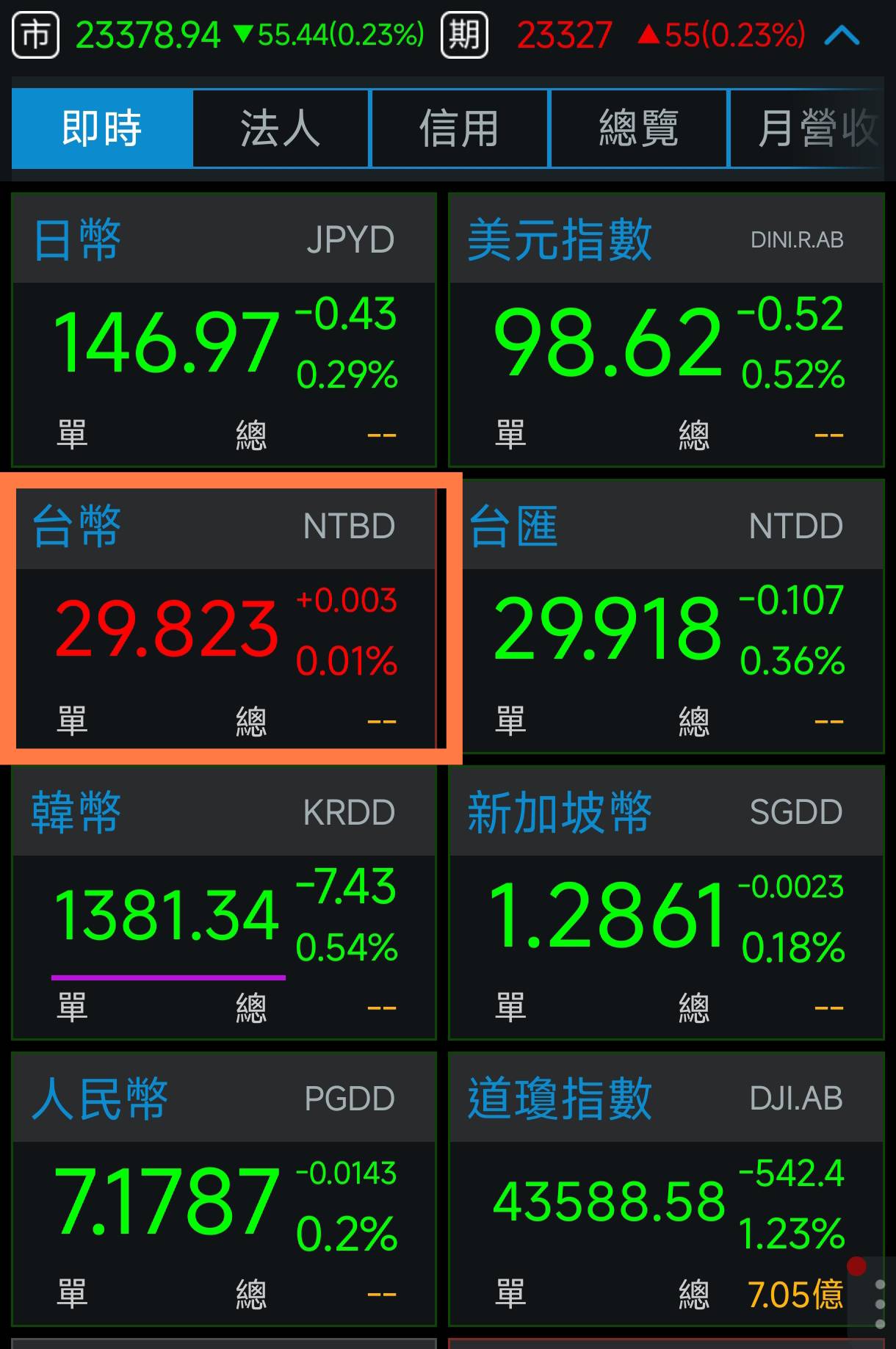View the 韓幣 KRDD quote card
Viewport: 896px width, 1349px height.
[x=224, y=903]
